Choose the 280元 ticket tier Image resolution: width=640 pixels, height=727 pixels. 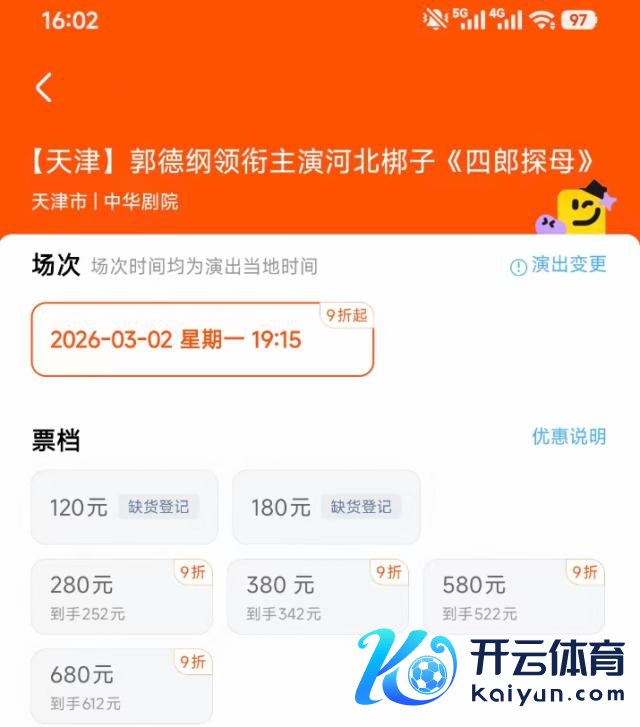click(122, 596)
